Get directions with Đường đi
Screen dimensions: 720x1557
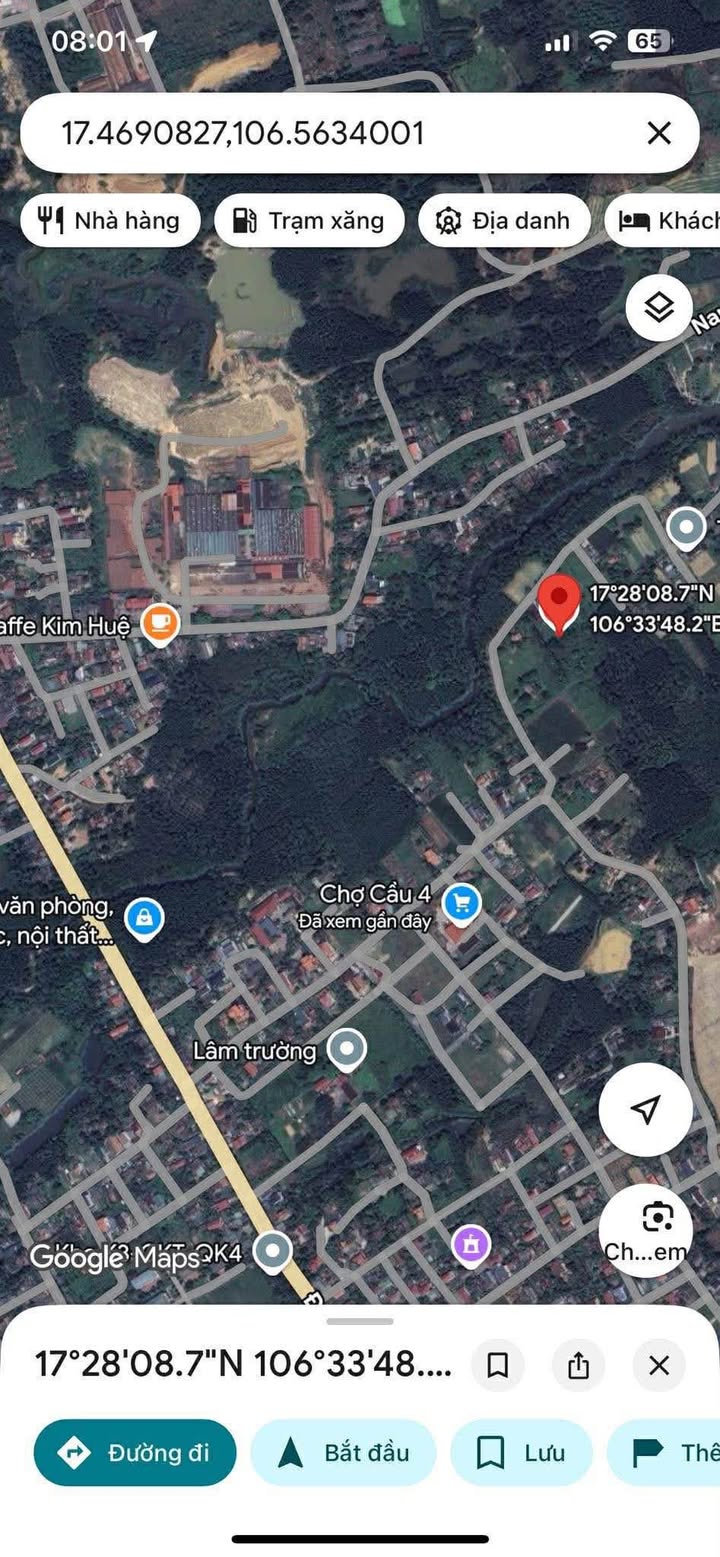click(x=135, y=1453)
